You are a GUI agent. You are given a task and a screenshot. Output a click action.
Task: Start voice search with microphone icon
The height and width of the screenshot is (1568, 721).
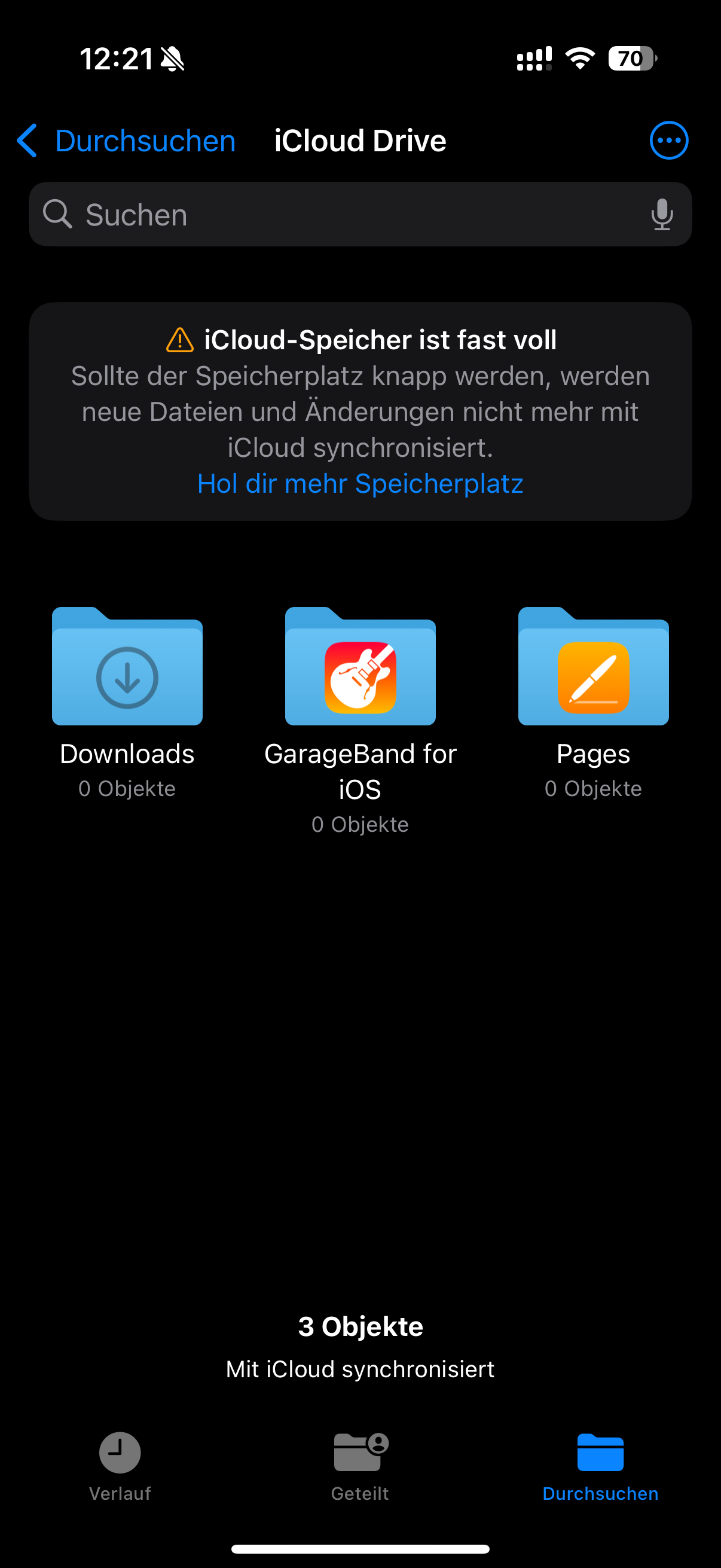[661, 214]
